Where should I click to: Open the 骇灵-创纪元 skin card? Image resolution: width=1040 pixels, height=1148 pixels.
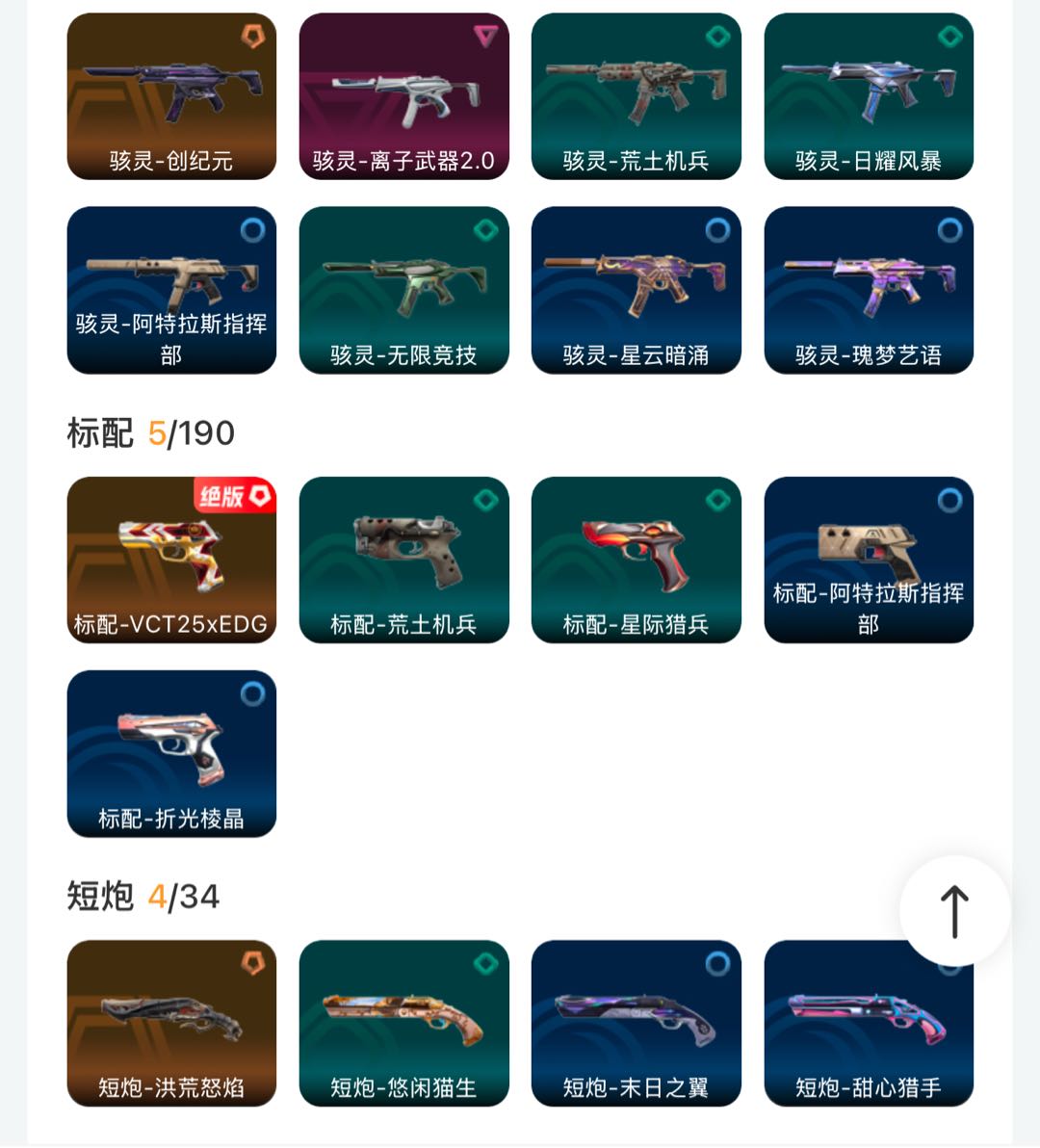pos(171,96)
